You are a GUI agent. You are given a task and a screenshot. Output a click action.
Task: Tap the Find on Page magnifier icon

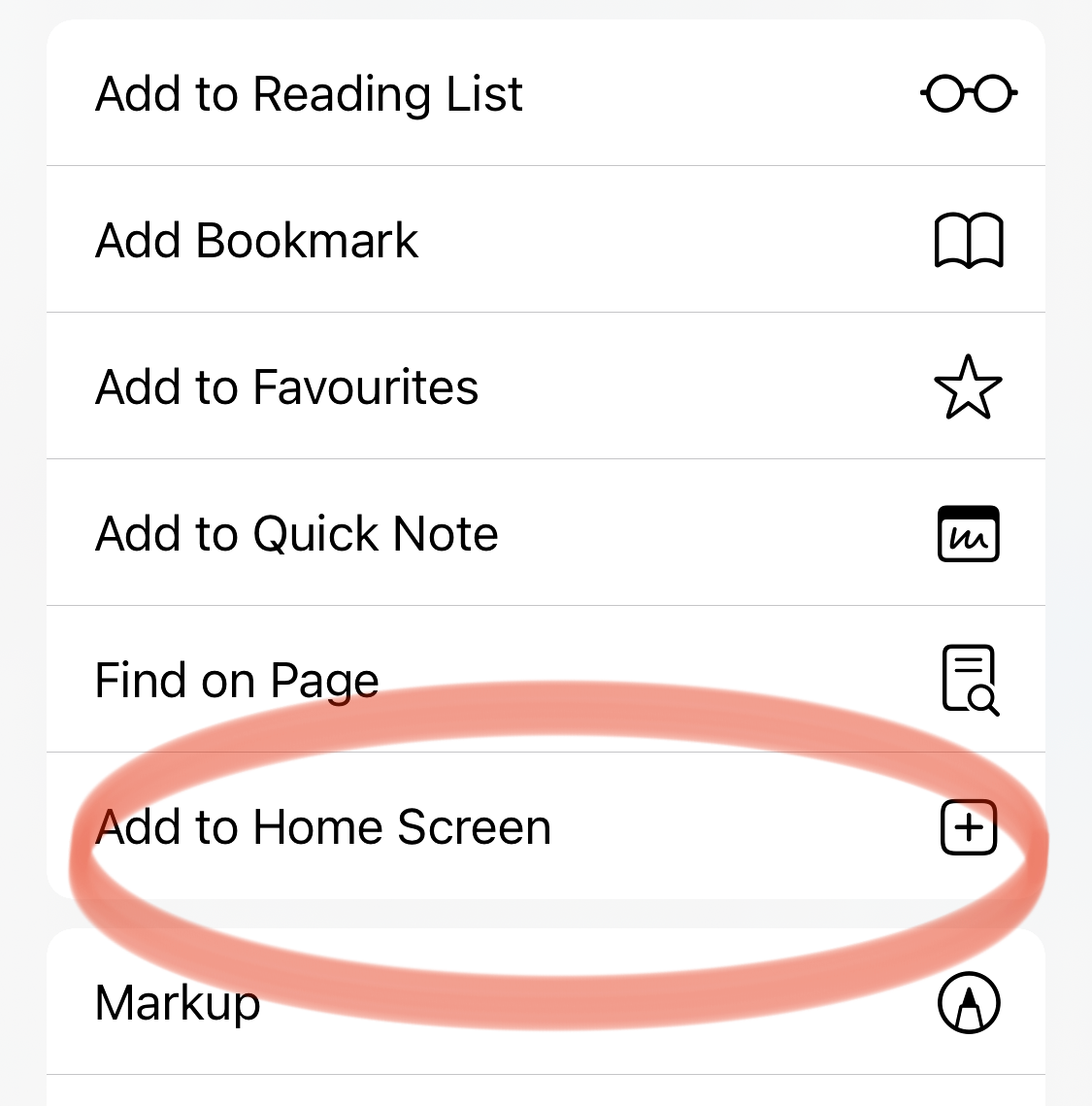pos(968,679)
